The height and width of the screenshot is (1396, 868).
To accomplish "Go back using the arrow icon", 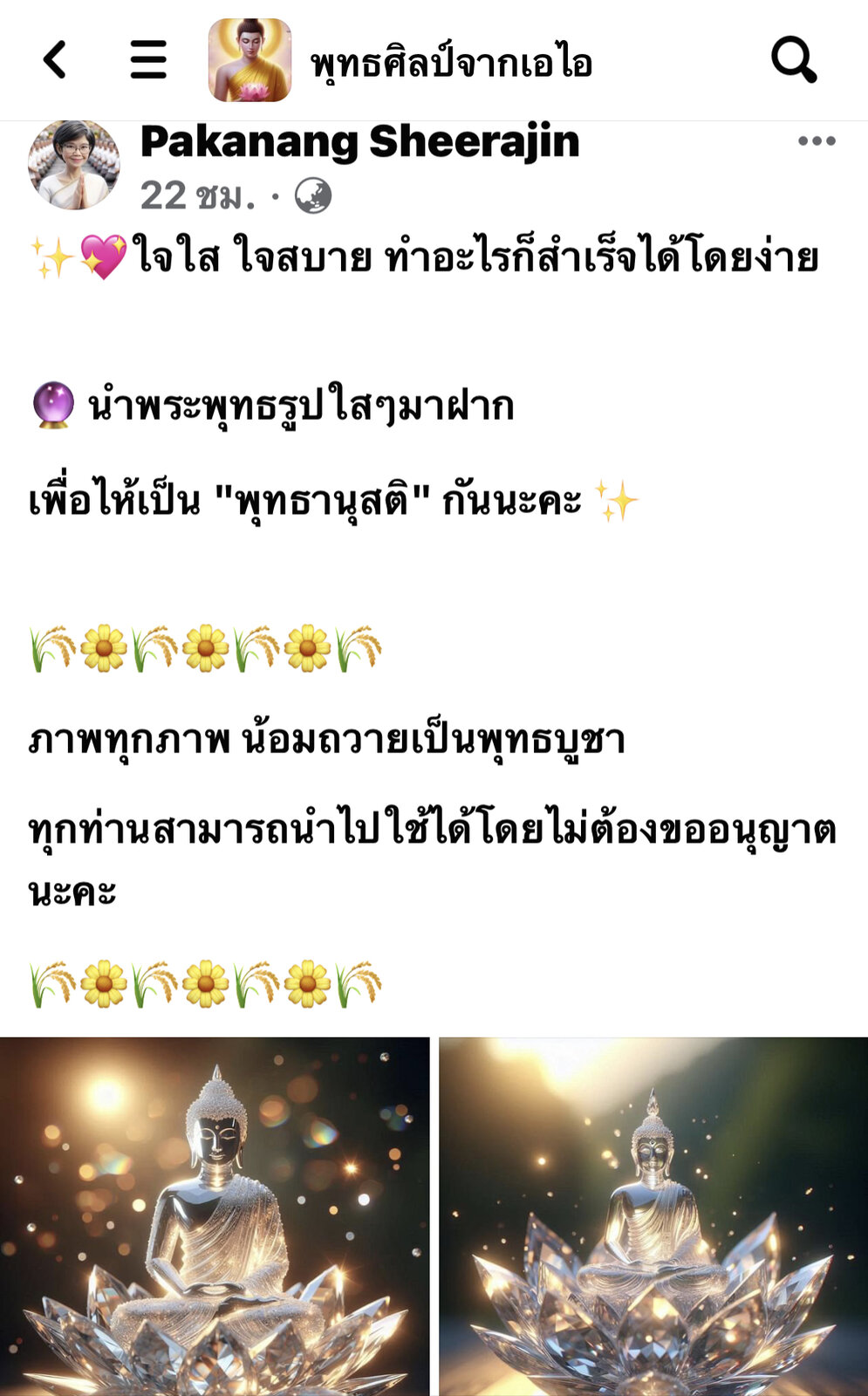I will [x=55, y=60].
